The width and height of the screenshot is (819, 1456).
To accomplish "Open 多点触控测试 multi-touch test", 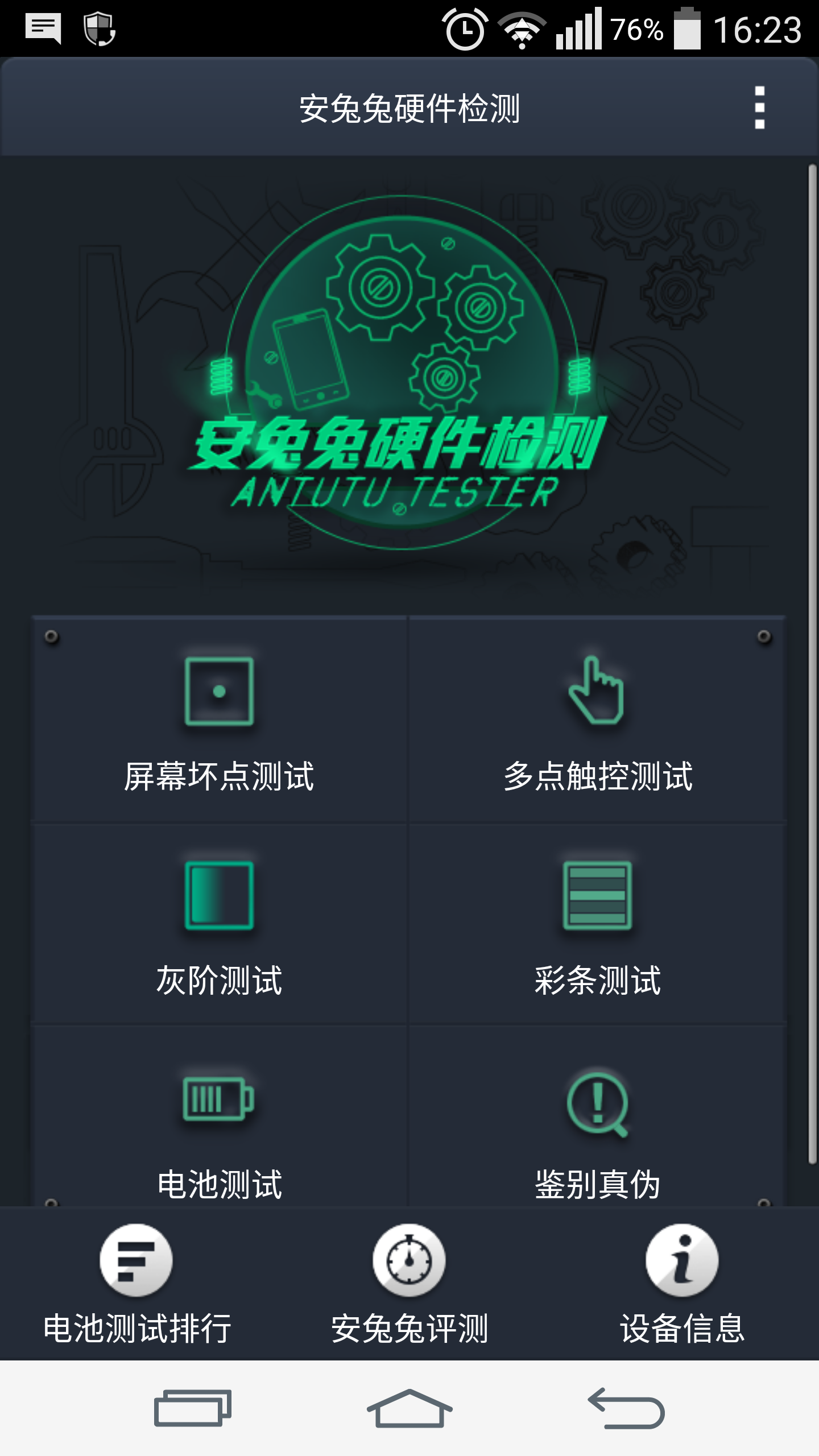I will [x=597, y=721].
